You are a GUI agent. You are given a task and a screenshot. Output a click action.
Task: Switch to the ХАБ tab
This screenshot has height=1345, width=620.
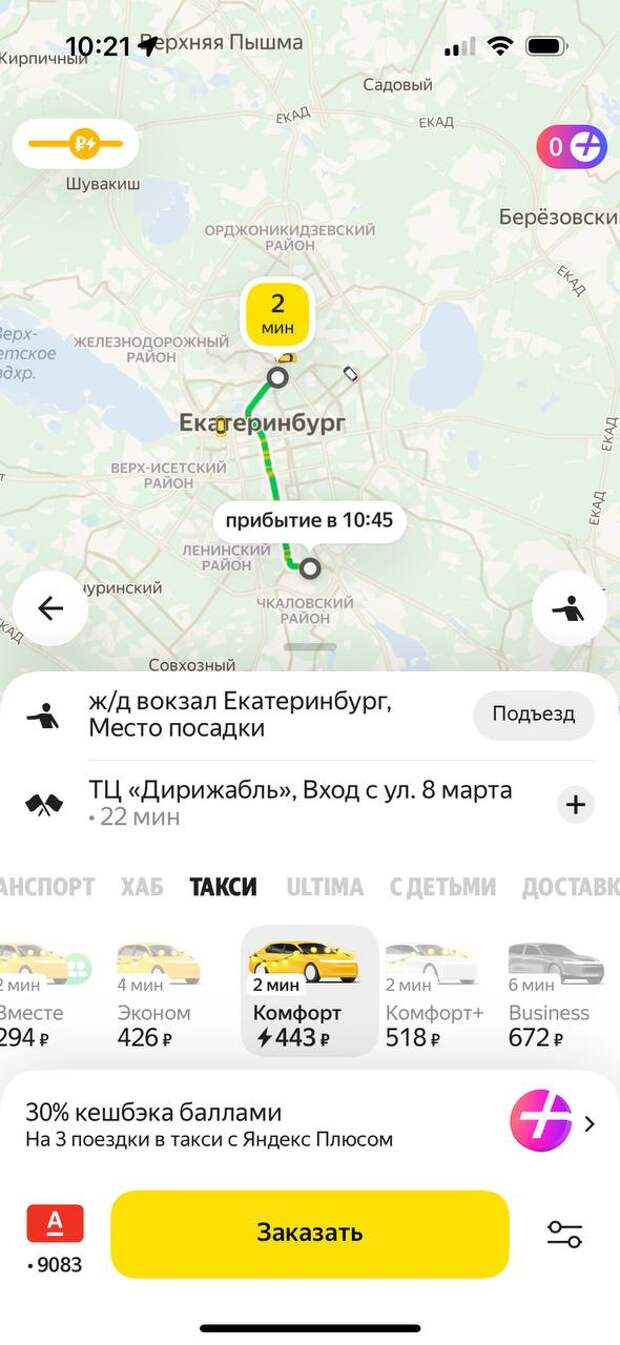click(142, 886)
